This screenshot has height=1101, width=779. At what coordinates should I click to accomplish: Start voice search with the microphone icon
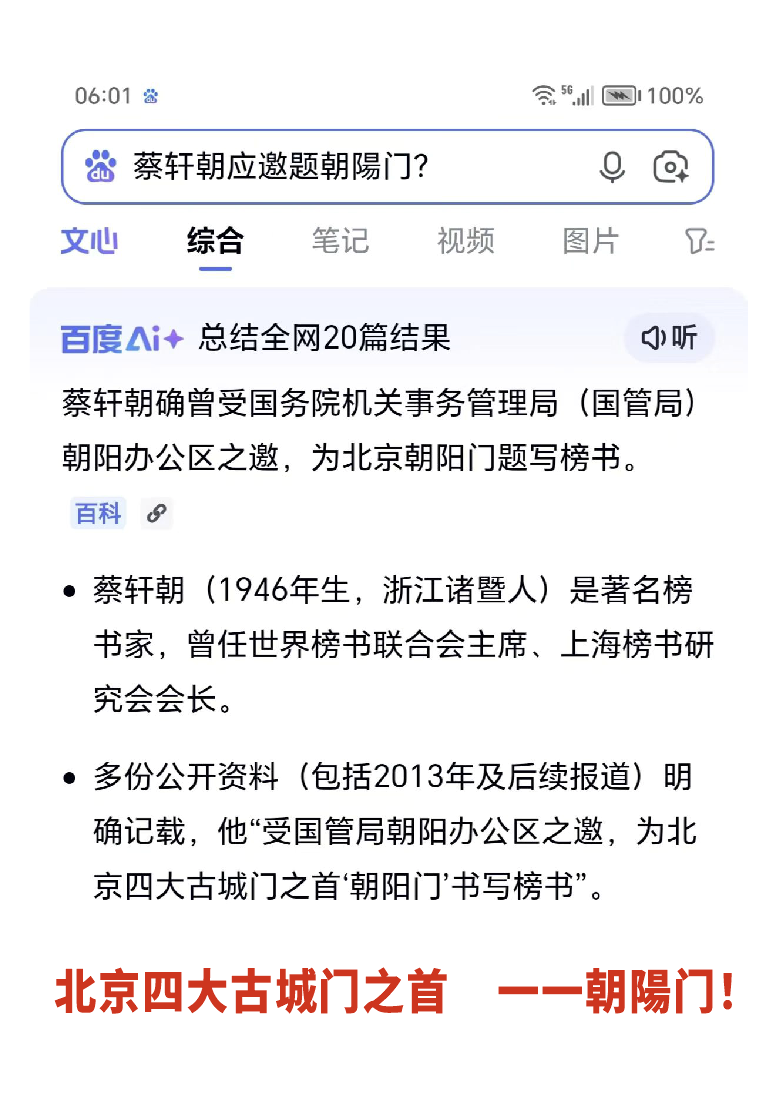coord(612,167)
